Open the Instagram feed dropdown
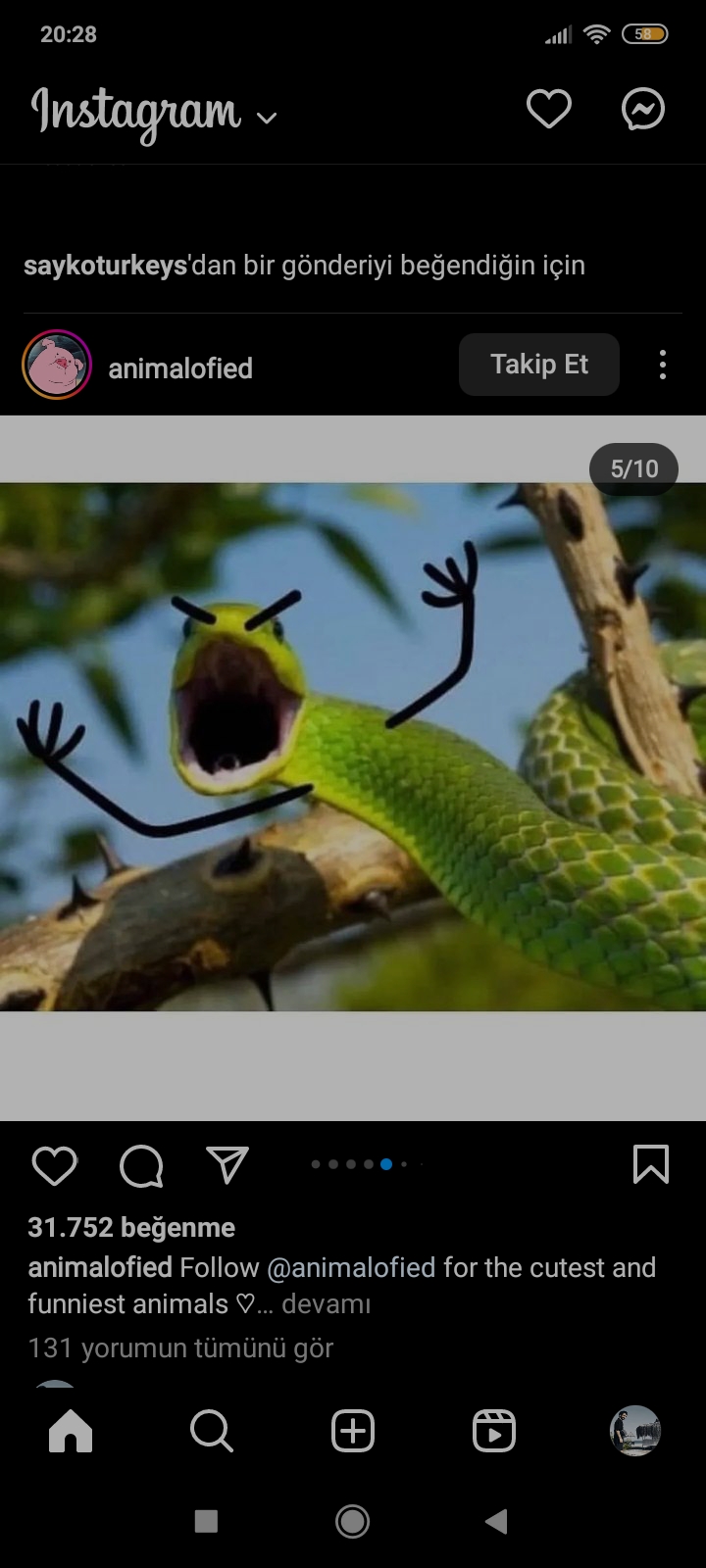The width and height of the screenshot is (706, 1568). click(x=266, y=118)
